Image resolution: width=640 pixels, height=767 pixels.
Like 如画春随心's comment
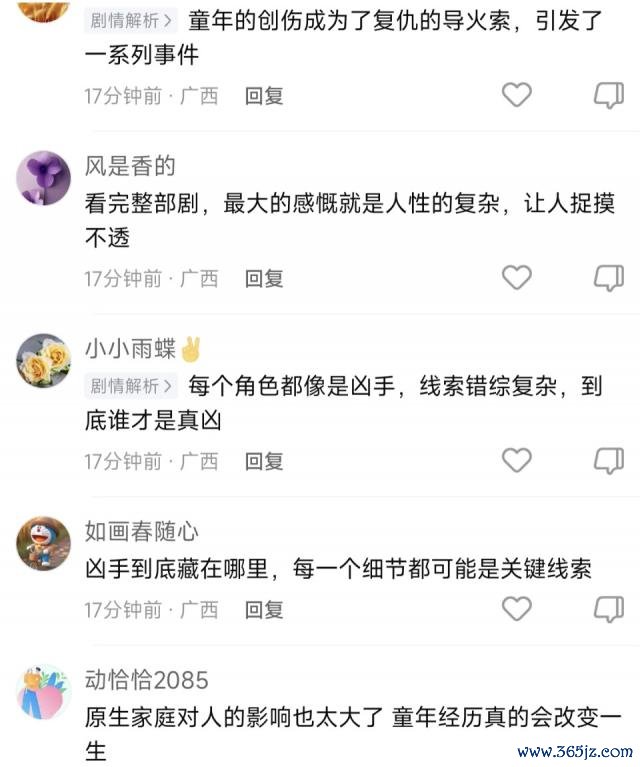516,607
